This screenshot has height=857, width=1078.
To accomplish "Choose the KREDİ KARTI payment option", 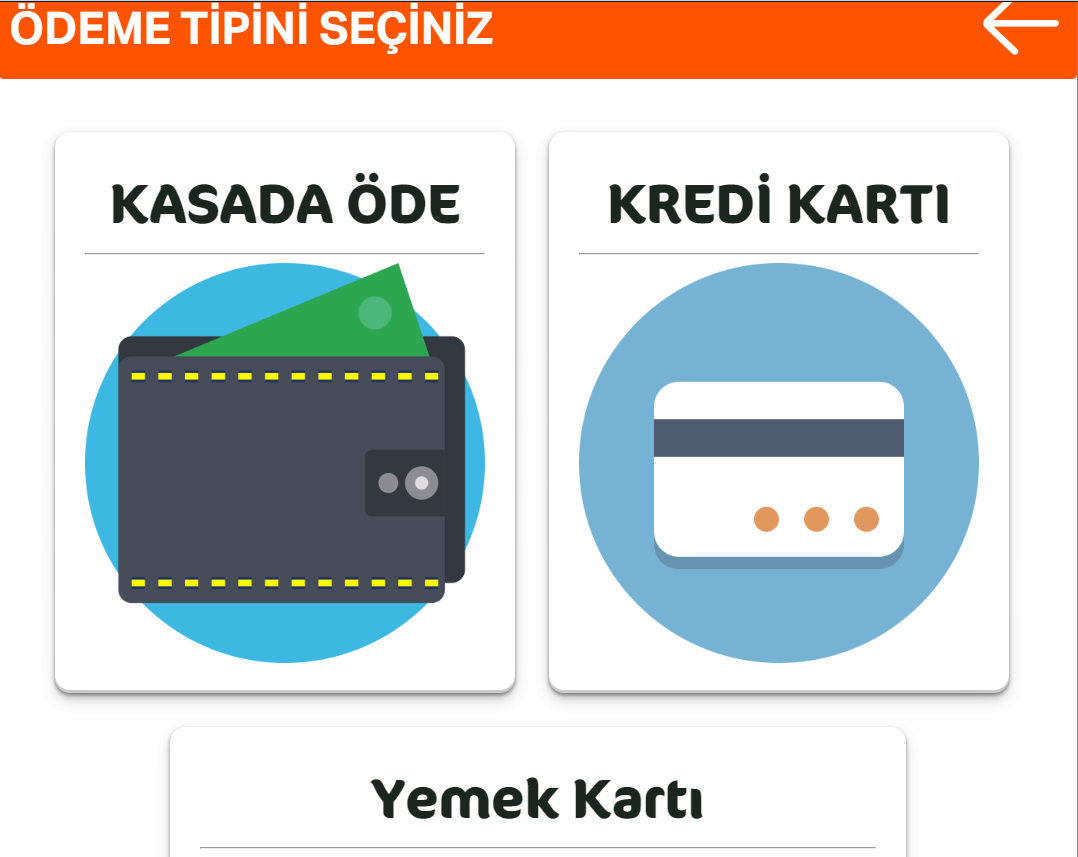I will pyautogui.click(x=778, y=412).
